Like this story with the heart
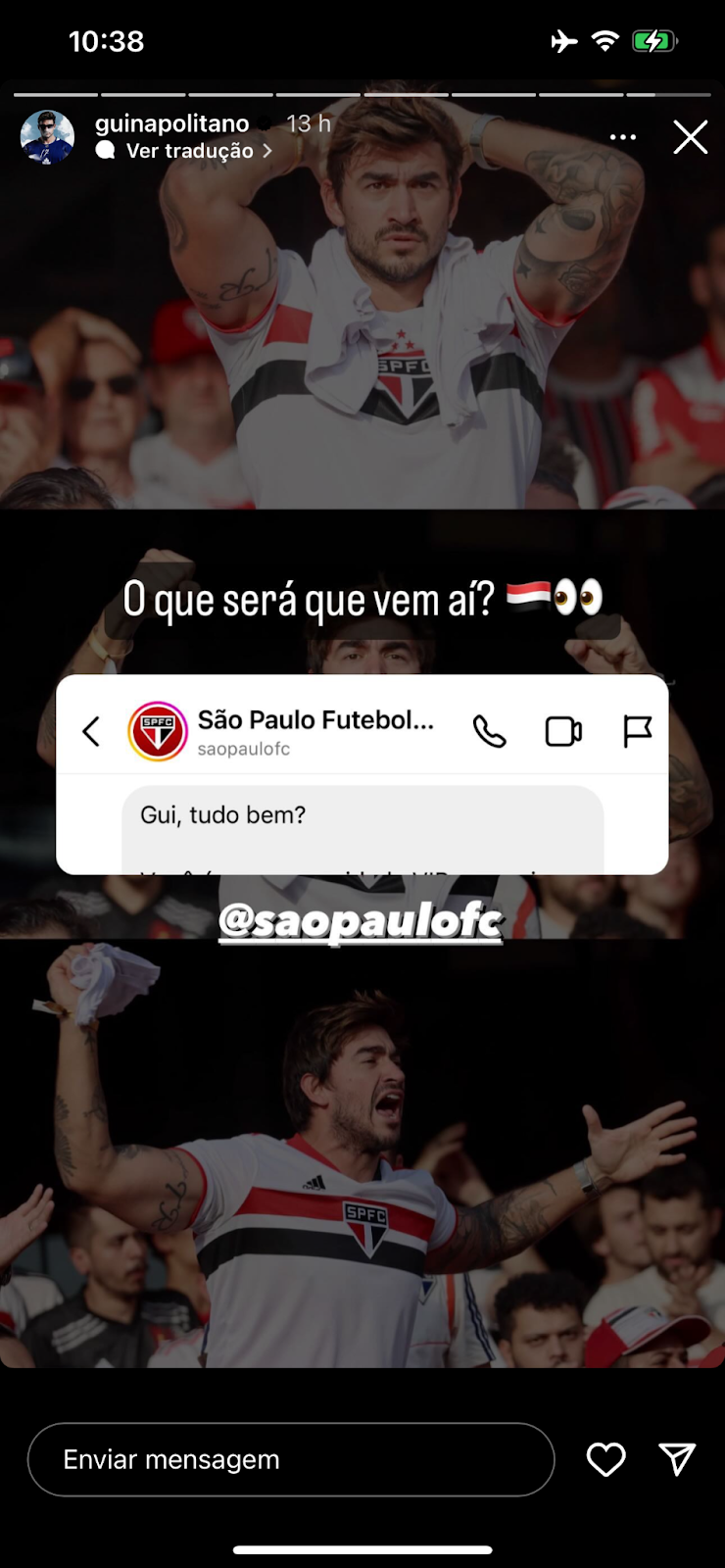The width and height of the screenshot is (725, 1568). (x=605, y=1459)
